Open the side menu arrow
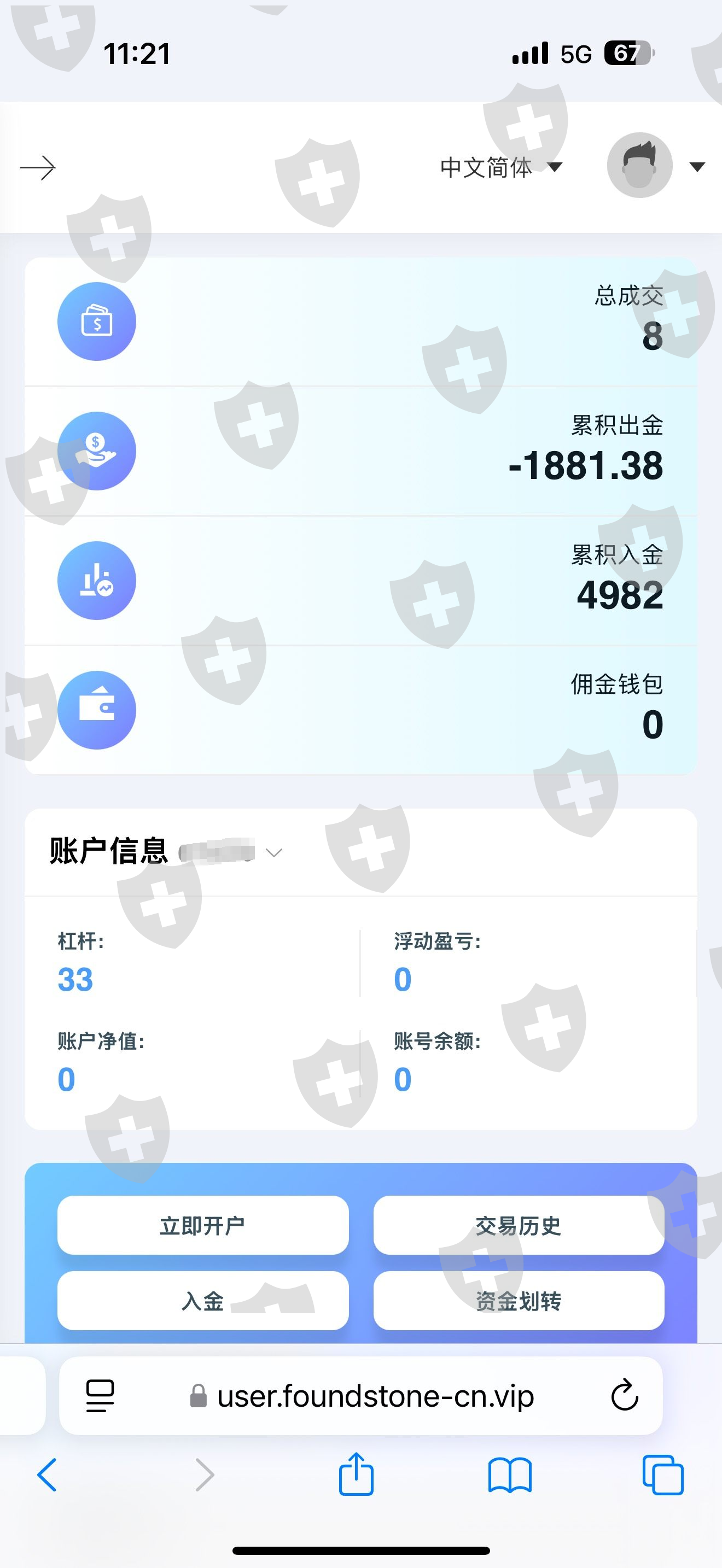 tap(38, 168)
